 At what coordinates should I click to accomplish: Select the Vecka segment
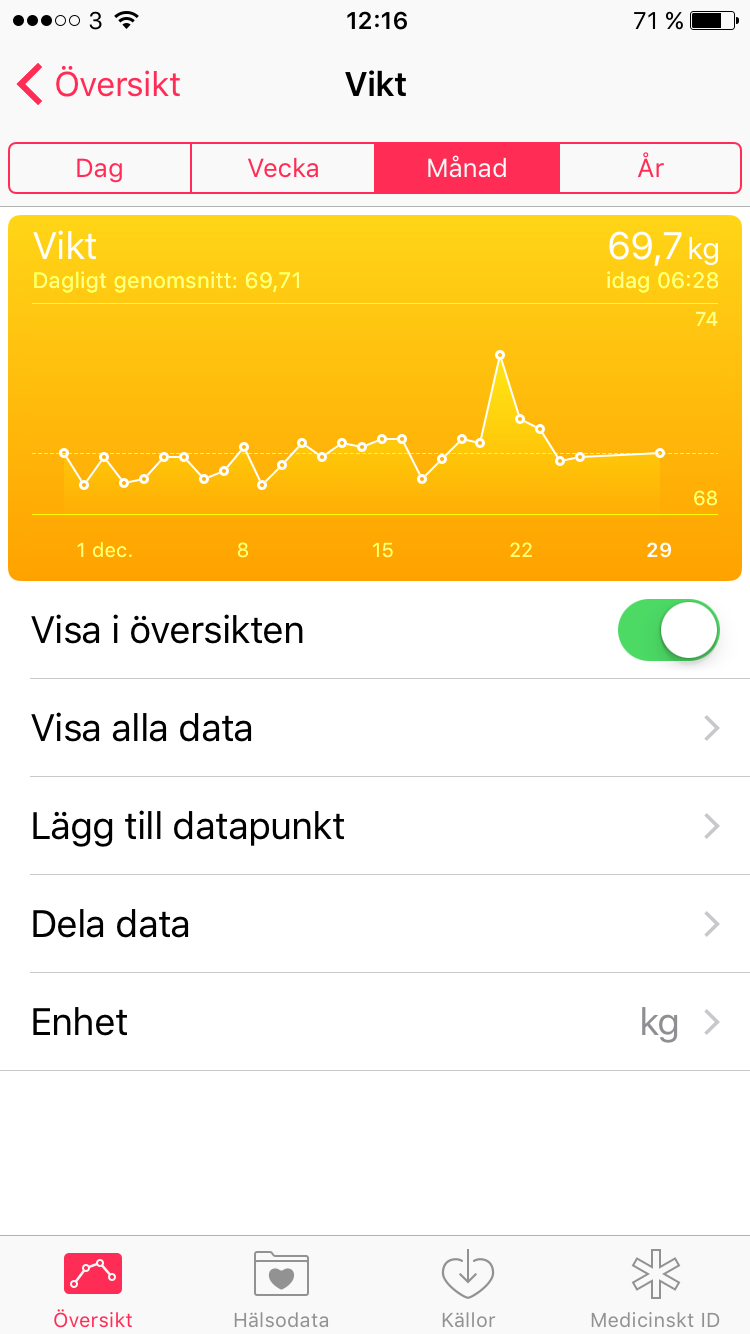[x=283, y=168]
